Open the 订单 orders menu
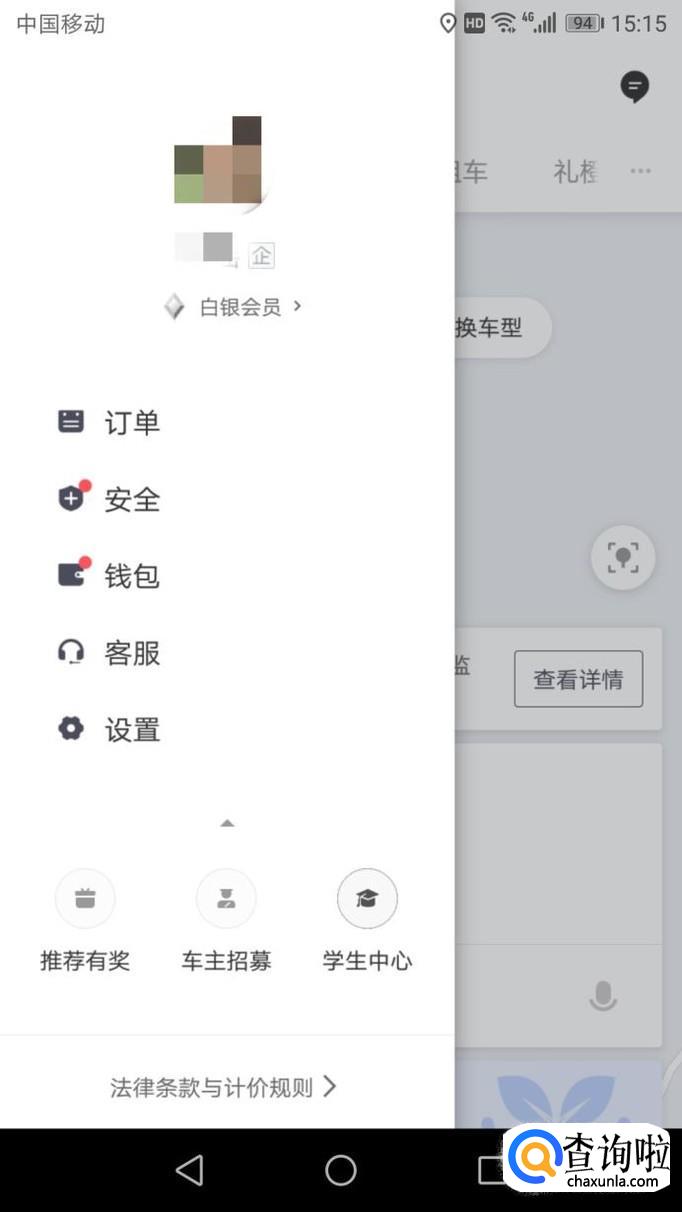This screenshot has width=682, height=1212. click(109, 422)
